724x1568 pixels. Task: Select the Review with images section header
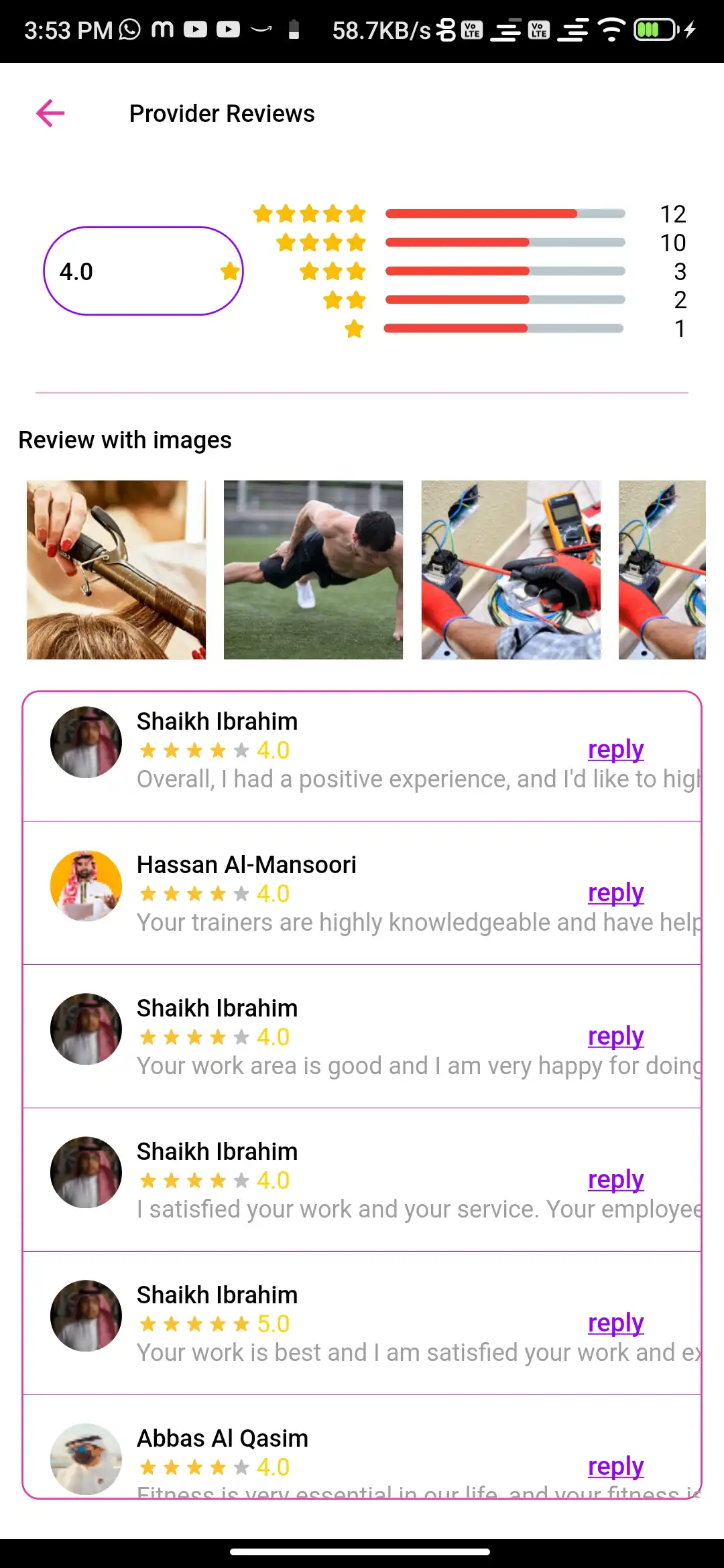(x=125, y=440)
